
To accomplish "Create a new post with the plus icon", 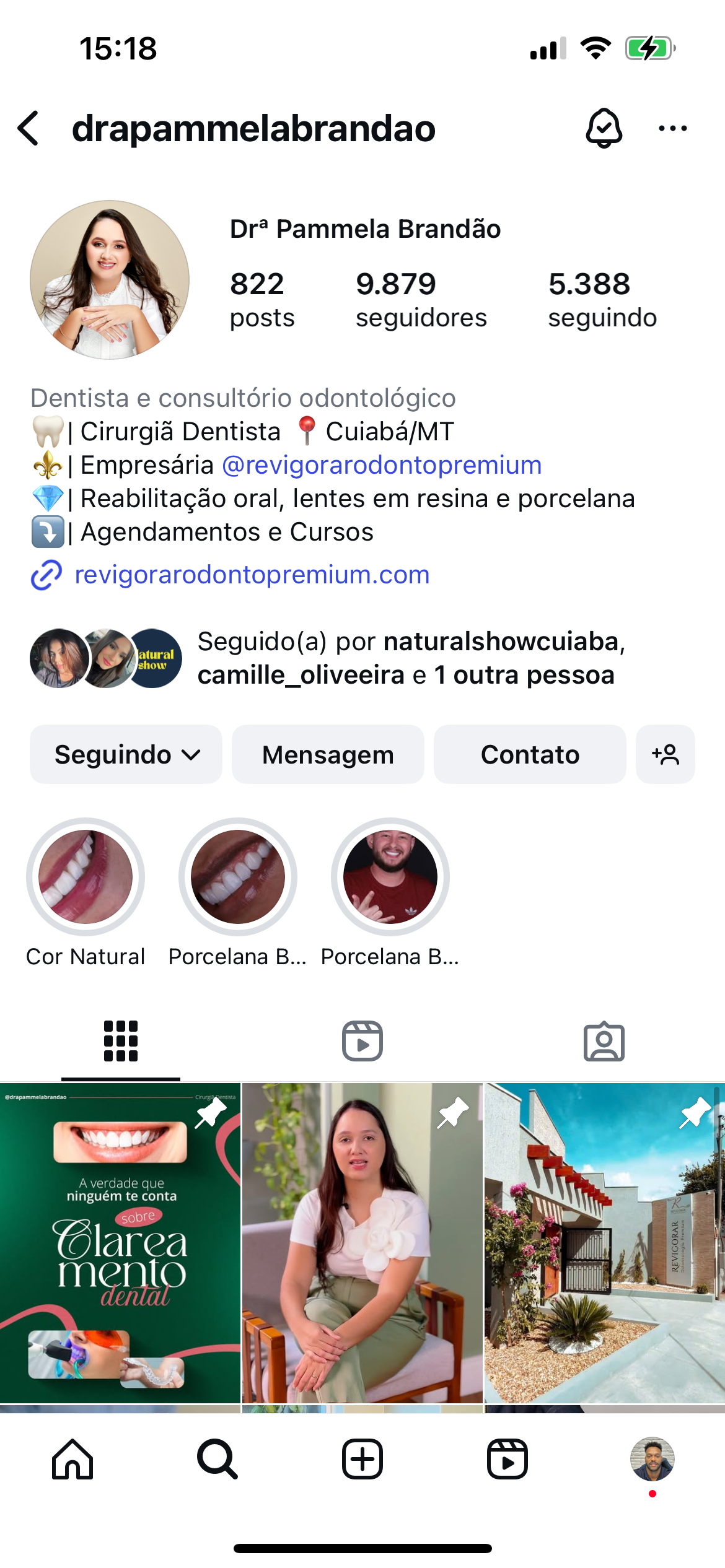I will 362,1459.
